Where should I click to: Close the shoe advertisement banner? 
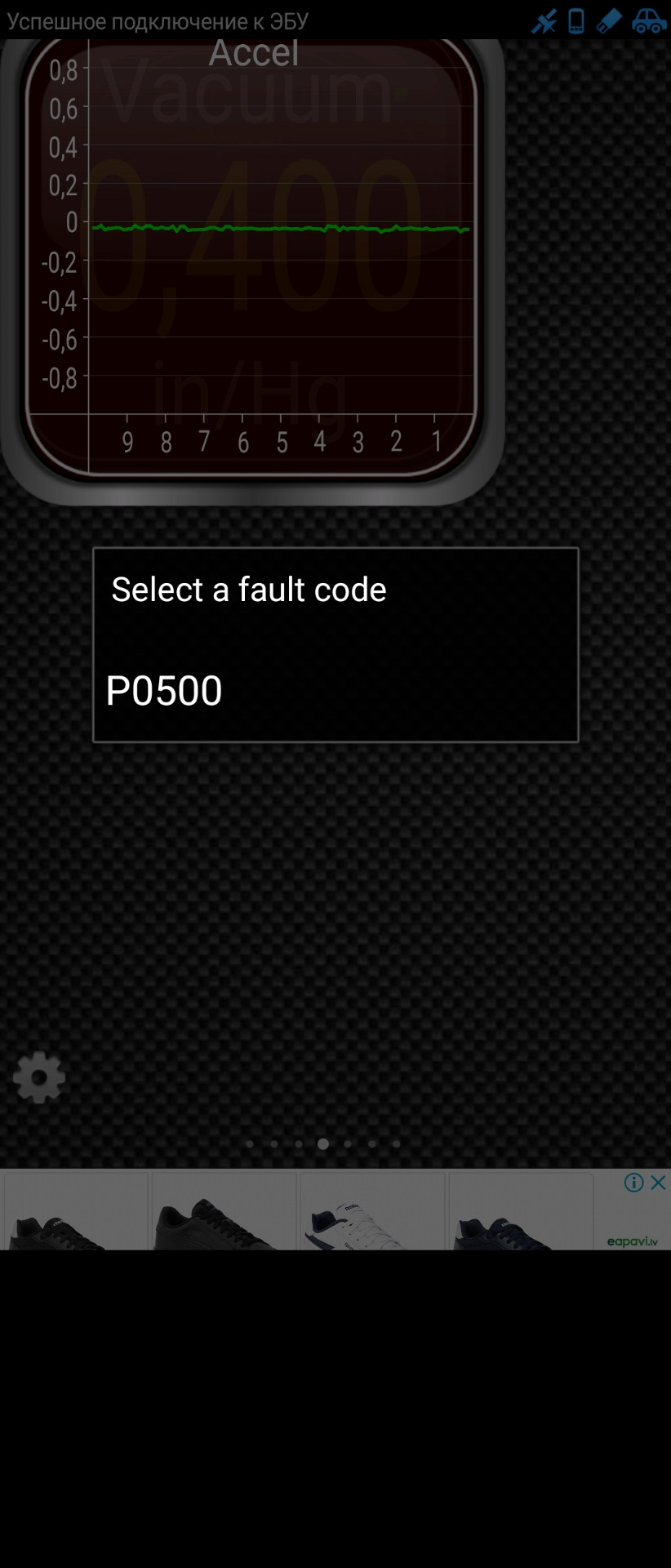pos(658,1182)
